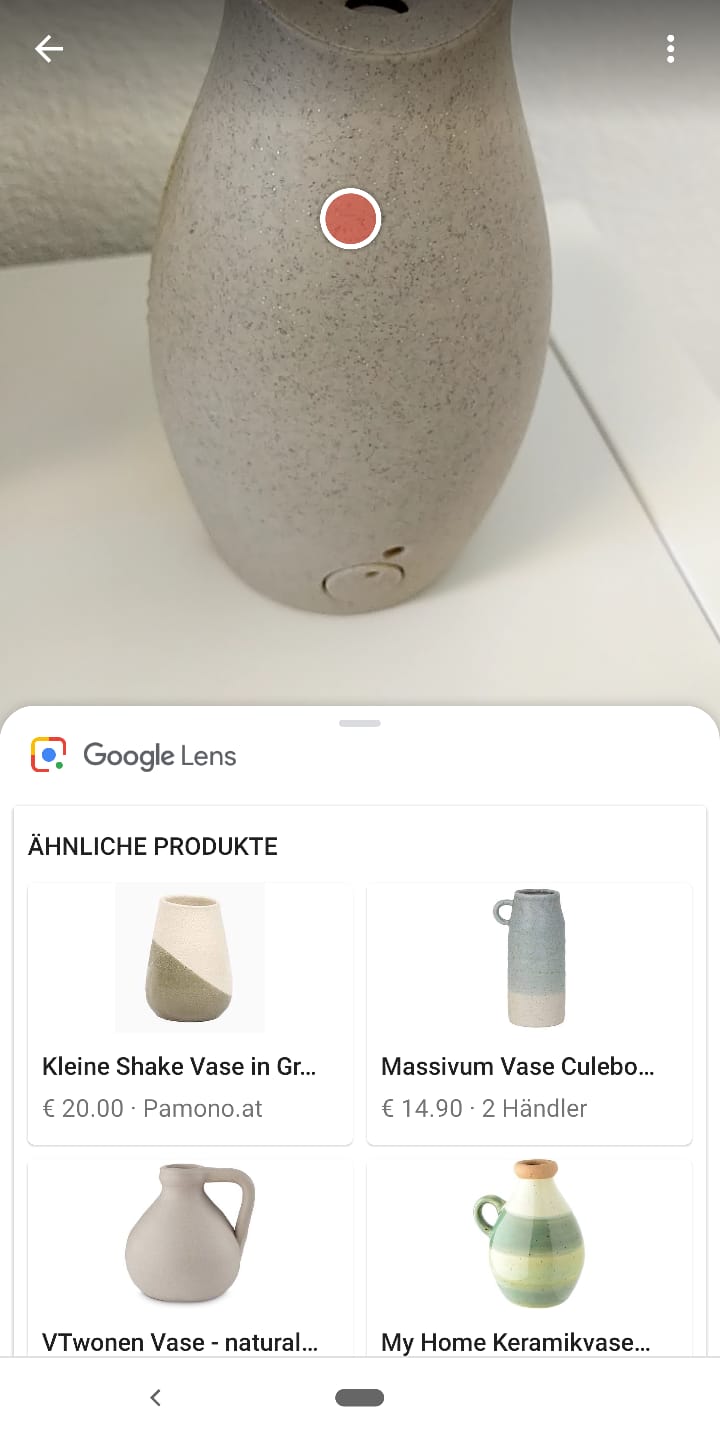Tap the home pill in navigation bar
Screen dimensions: 720x1440
tap(360, 1398)
